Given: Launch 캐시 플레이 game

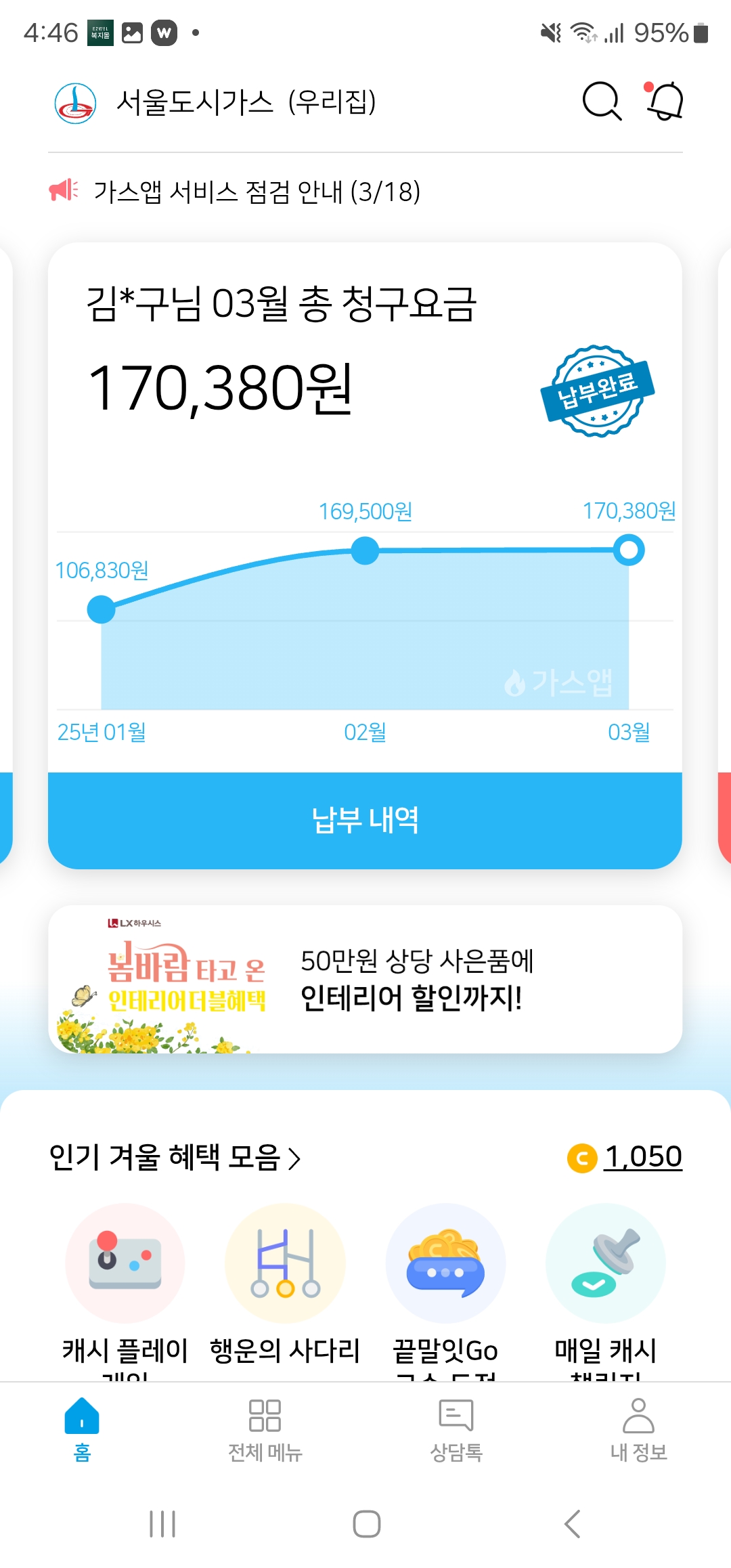Looking at the screenshot, I should (x=125, y=1263).
